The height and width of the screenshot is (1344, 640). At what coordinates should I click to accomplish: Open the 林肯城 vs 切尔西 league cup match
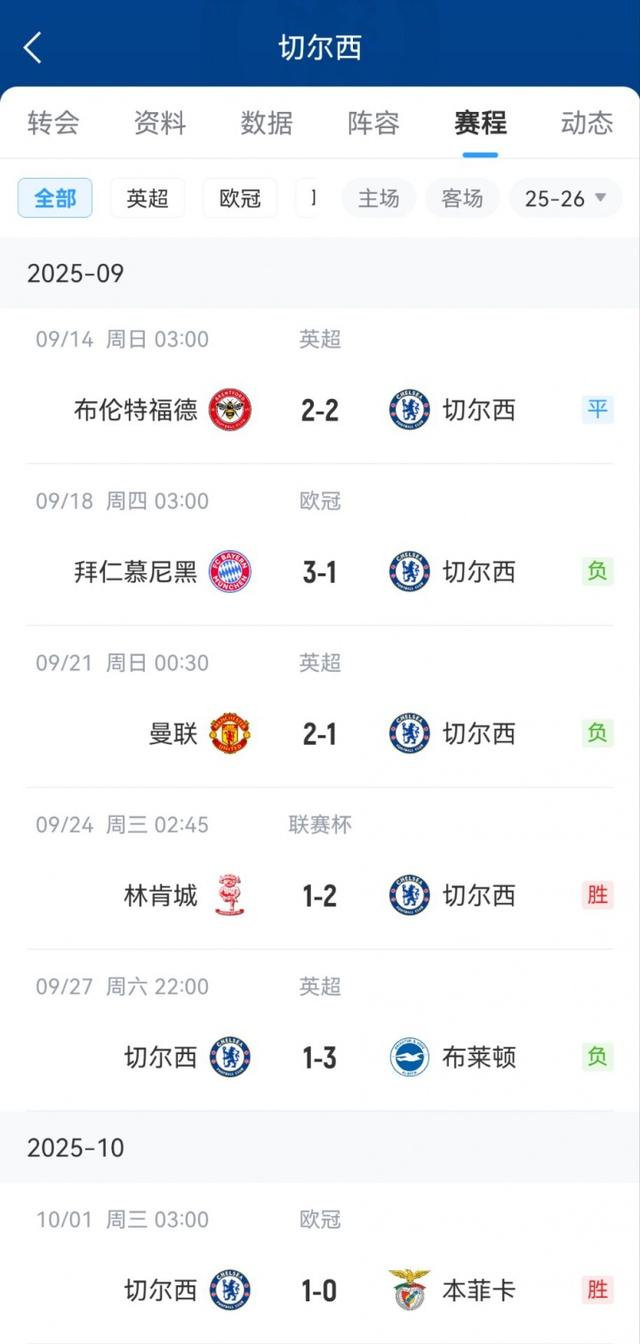(x=320, y=896)
